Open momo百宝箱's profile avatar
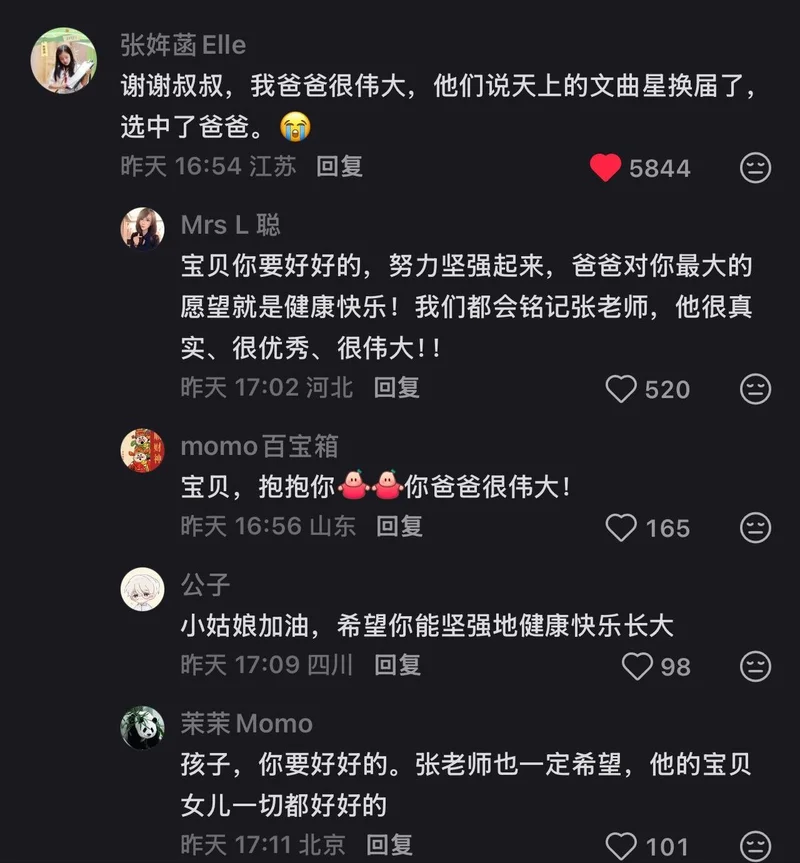Screen dimensions: 800x863 (x=142, y=450)
